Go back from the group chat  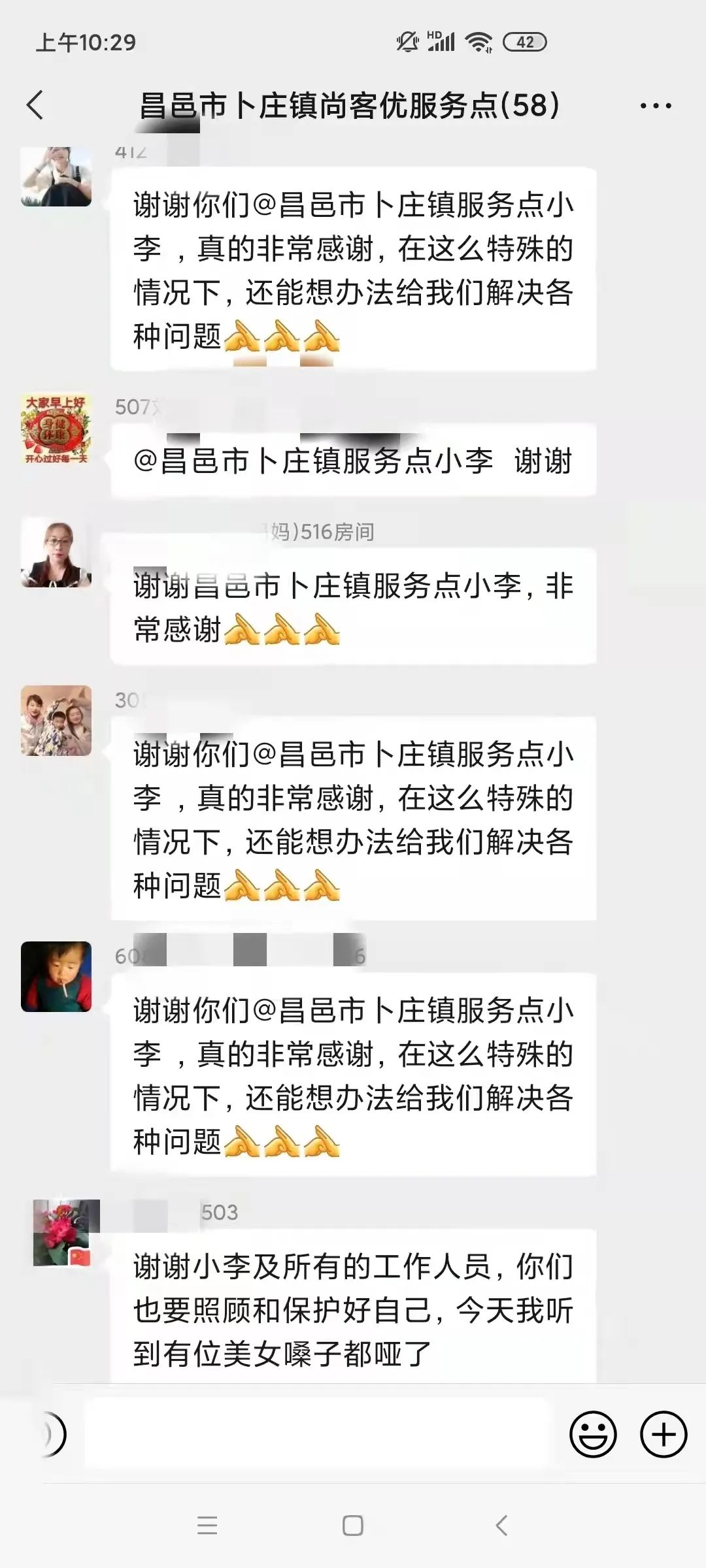pos(35,105)
